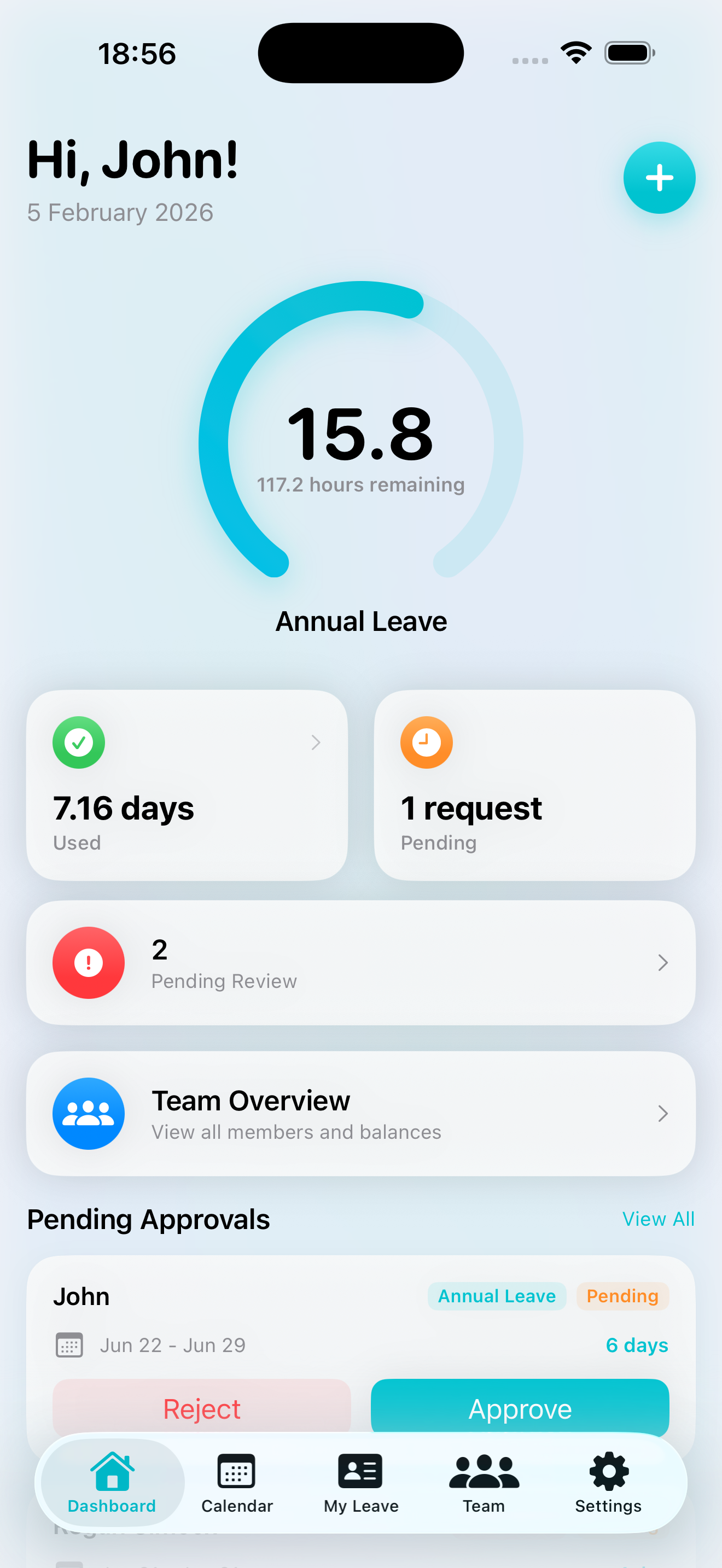Tap the Pending status badge
Screen dimensions: 722x1568
pos(623,1296)
